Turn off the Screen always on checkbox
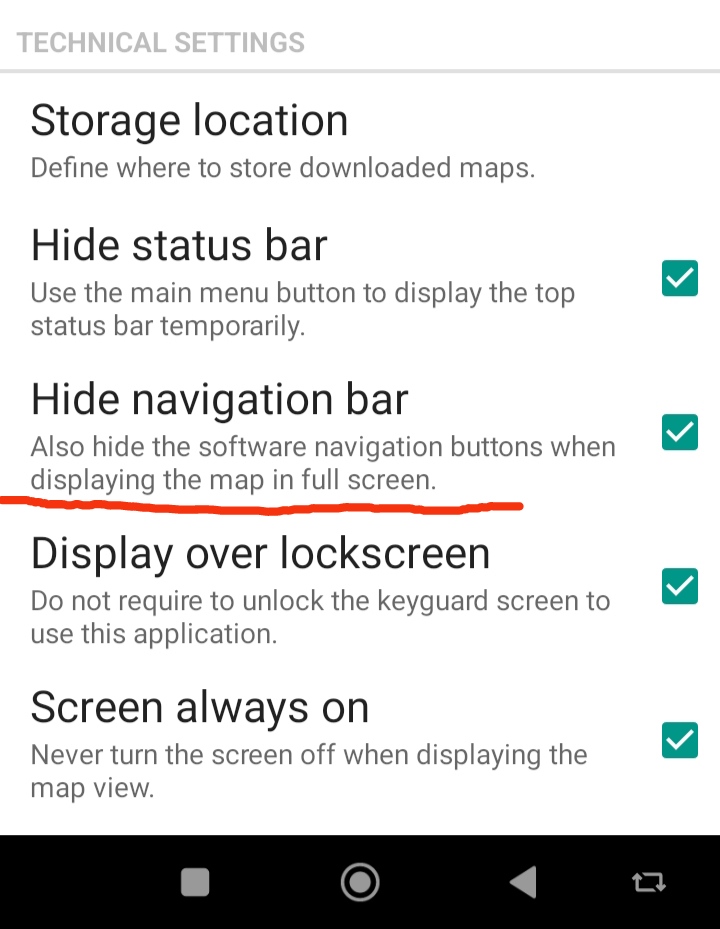The height and width of the screenshot is (929, 720). pyautogui.click(x=680, y=740)
